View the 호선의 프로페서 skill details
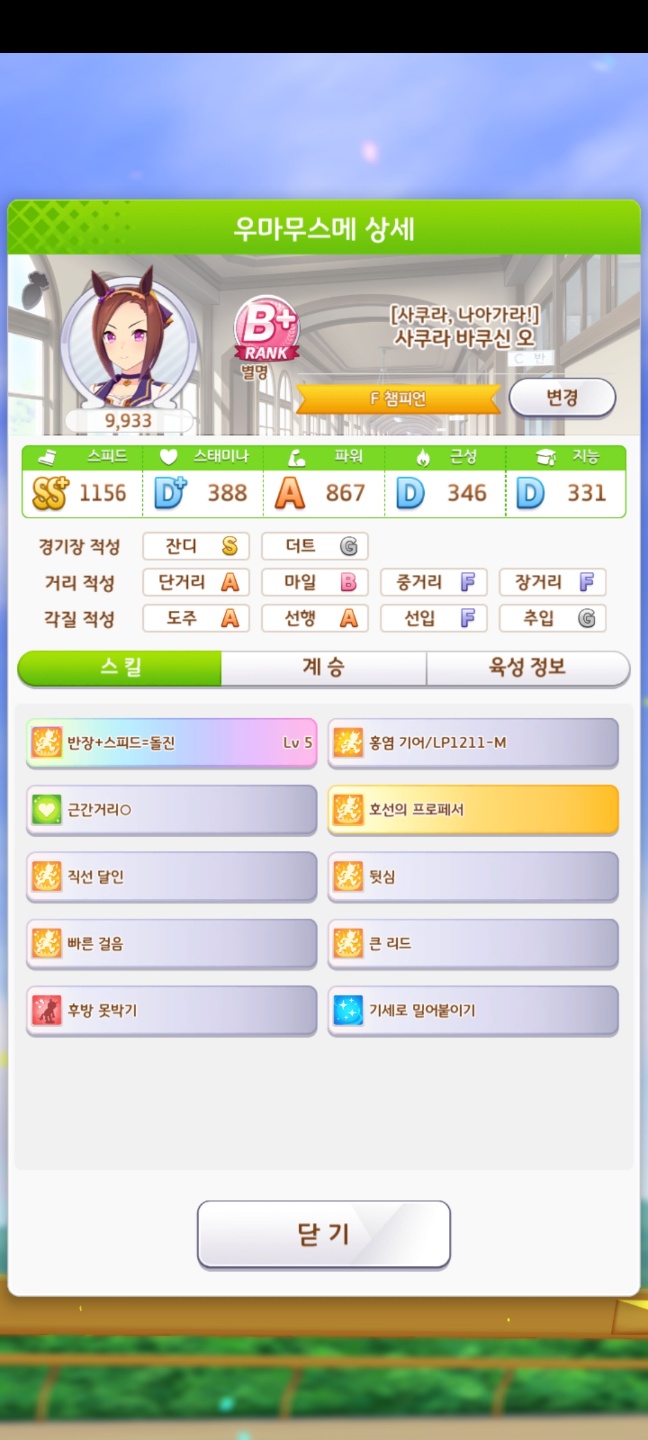Image resolution: width=648 pixels, height=1440 pixels. pos(473,810)
